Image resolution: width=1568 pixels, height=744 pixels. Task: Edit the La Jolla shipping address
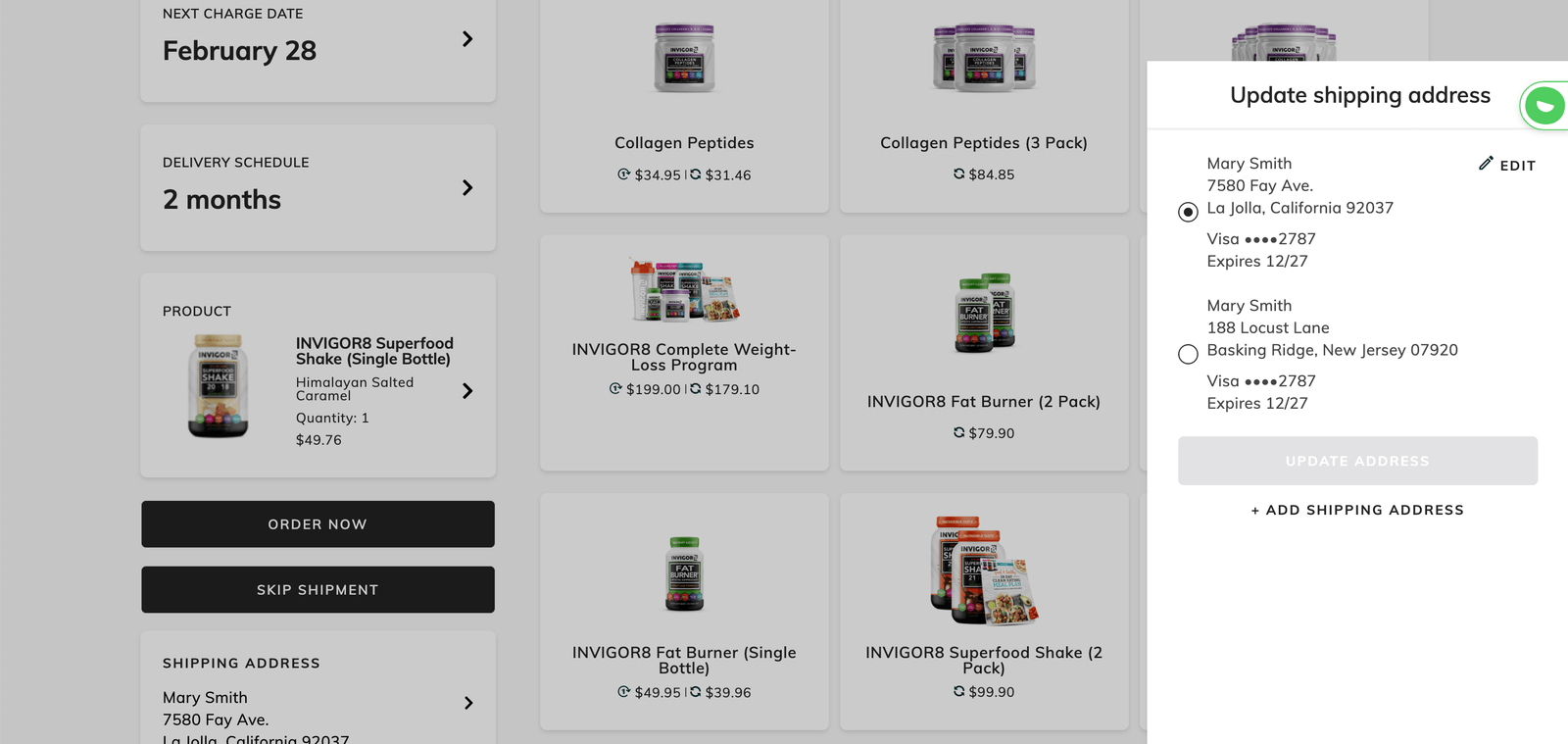coord(1507,165)
